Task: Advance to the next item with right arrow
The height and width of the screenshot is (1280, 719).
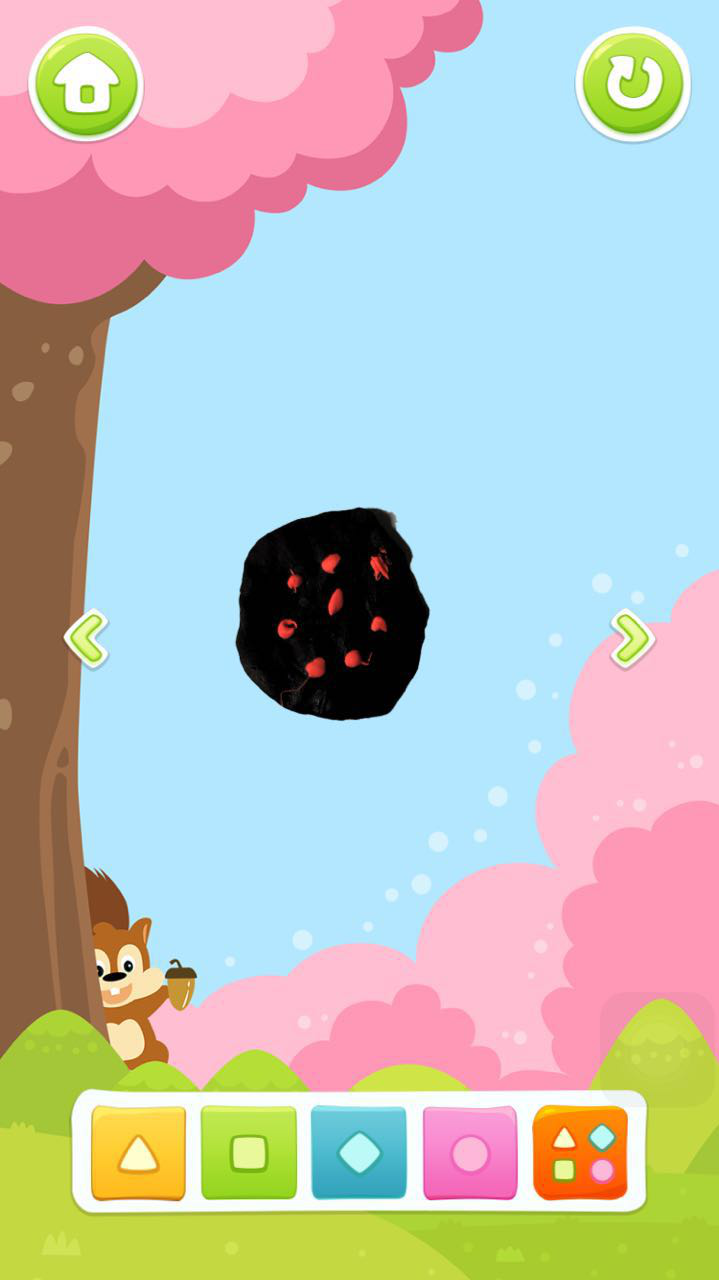Action: [x=632, y=638]
